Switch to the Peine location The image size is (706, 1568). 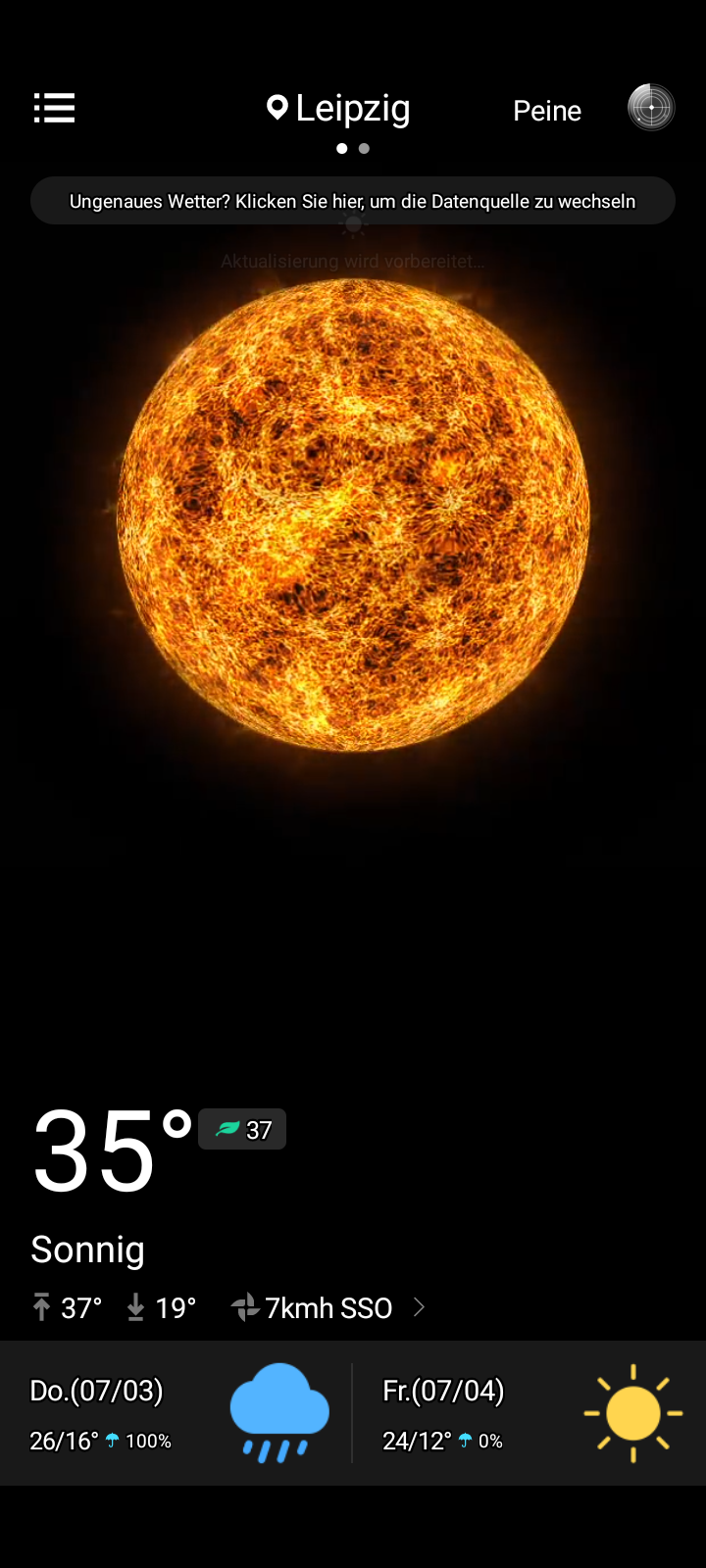[547, 111]
